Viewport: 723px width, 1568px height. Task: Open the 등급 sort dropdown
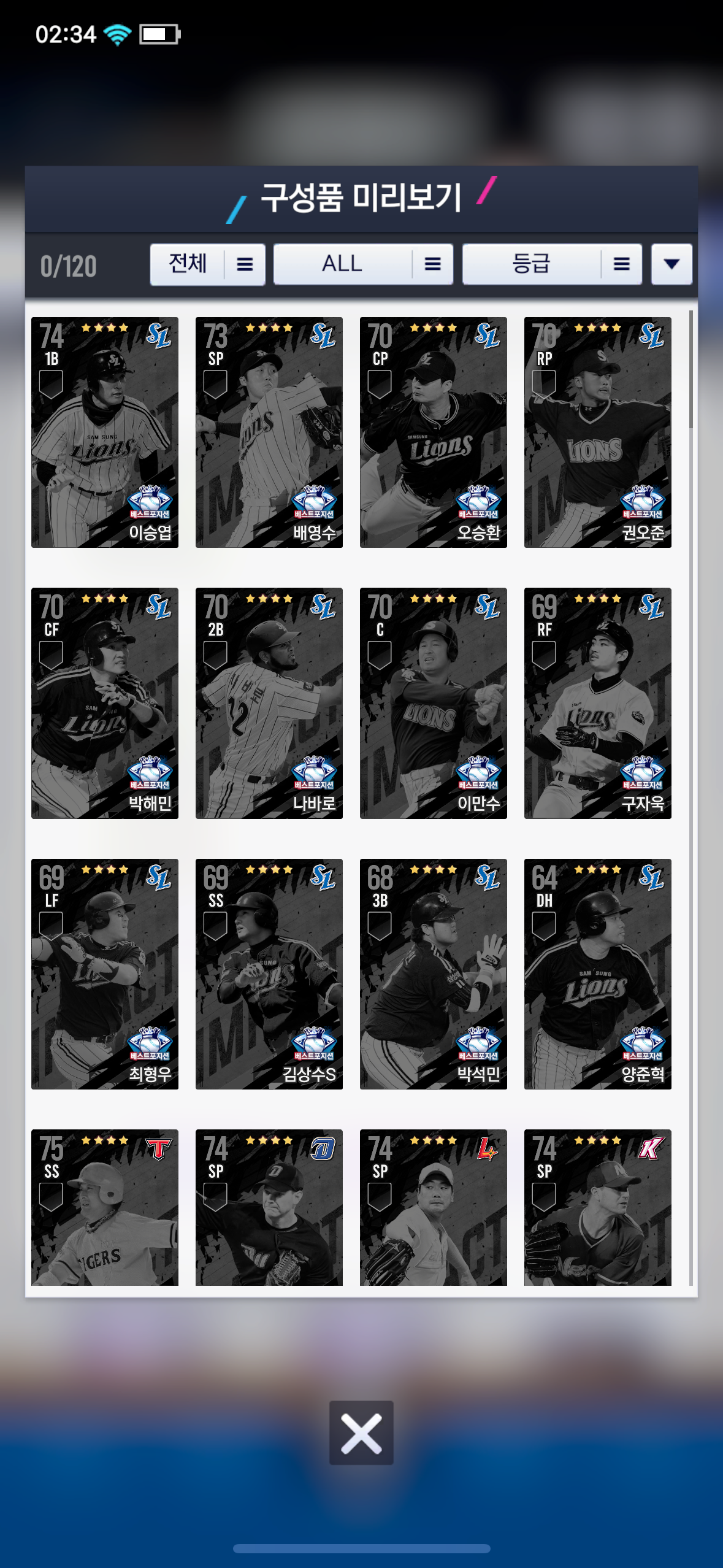pos(552,264)
